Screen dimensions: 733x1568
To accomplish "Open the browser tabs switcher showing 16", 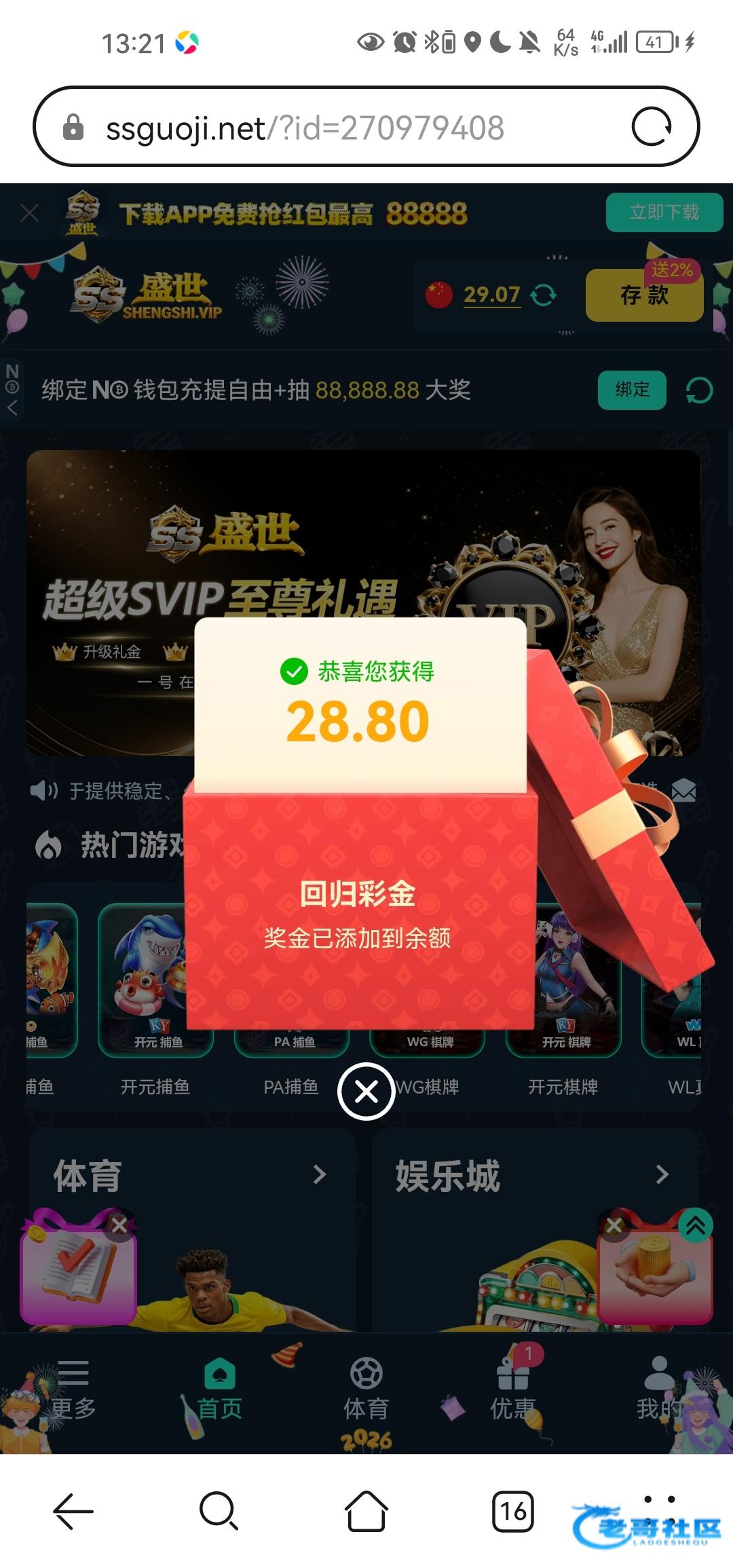I will pos(513,1511).
